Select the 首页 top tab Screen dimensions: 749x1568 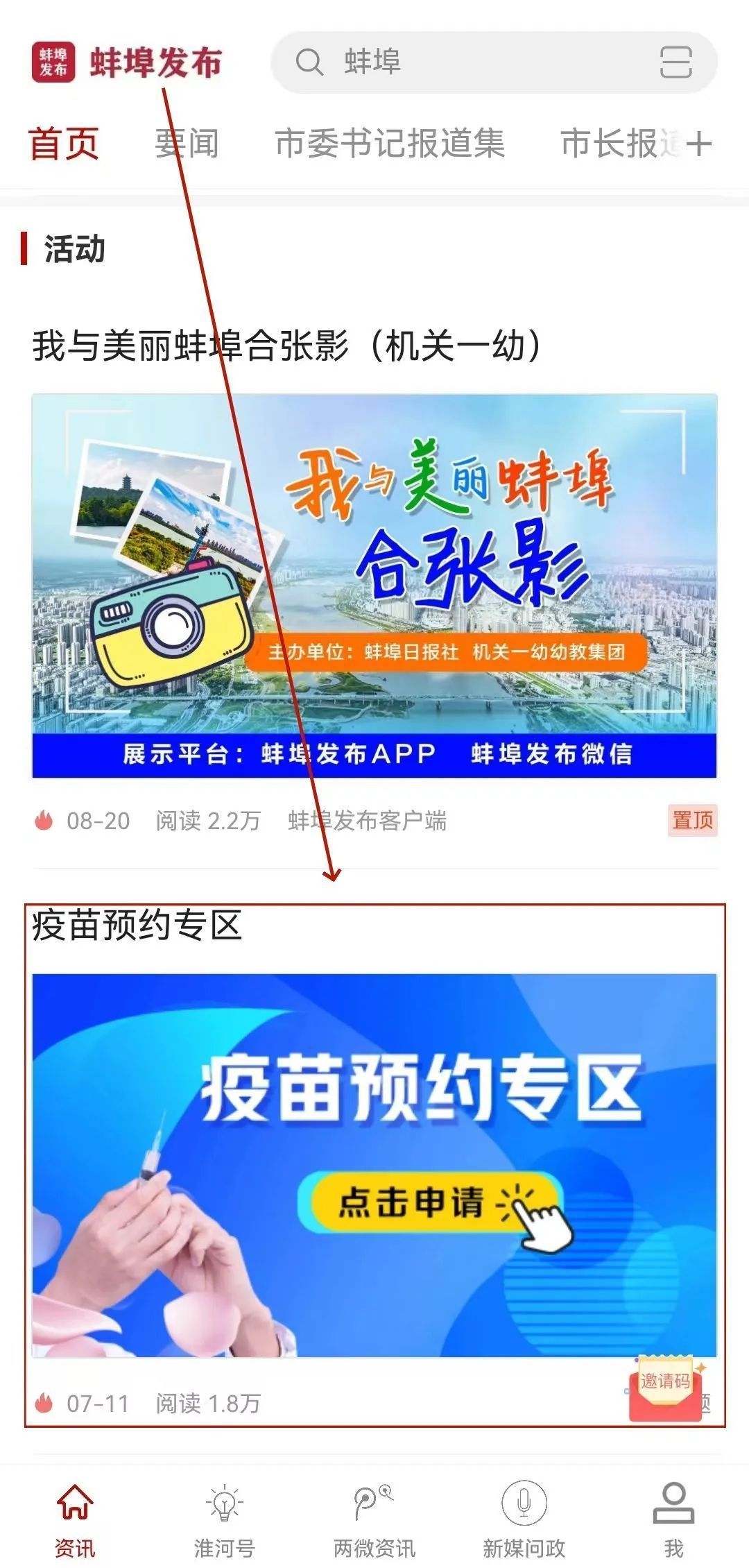[64, 144]
